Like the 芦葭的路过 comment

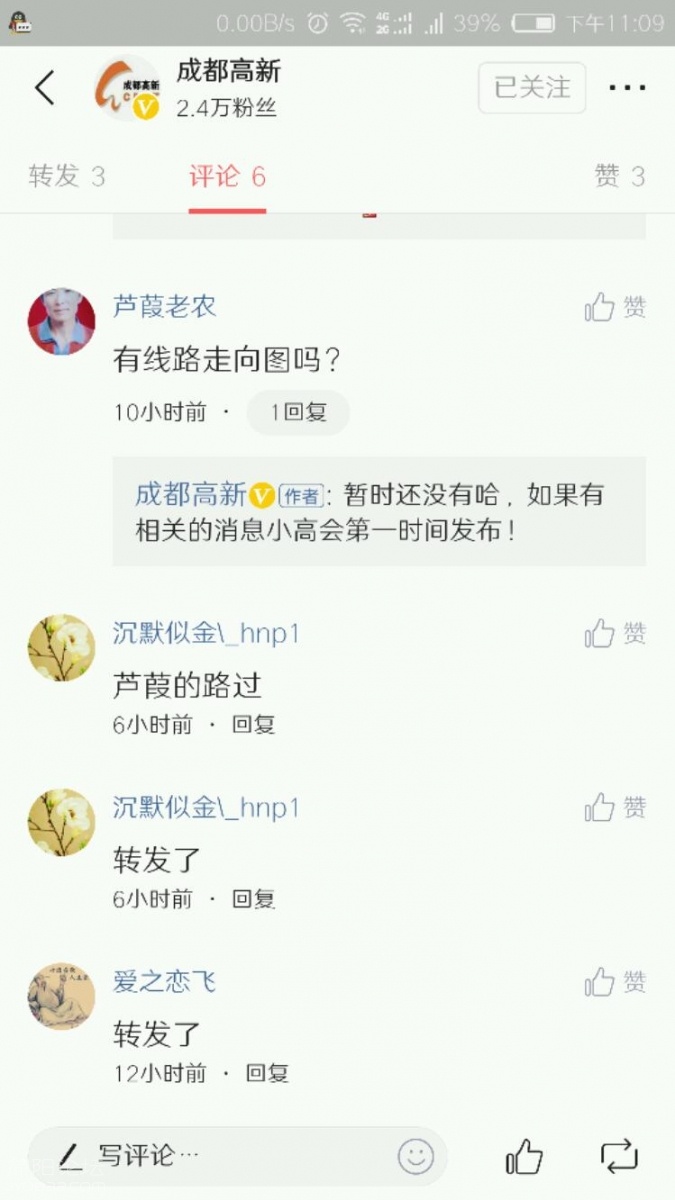(x=614, y=633)
